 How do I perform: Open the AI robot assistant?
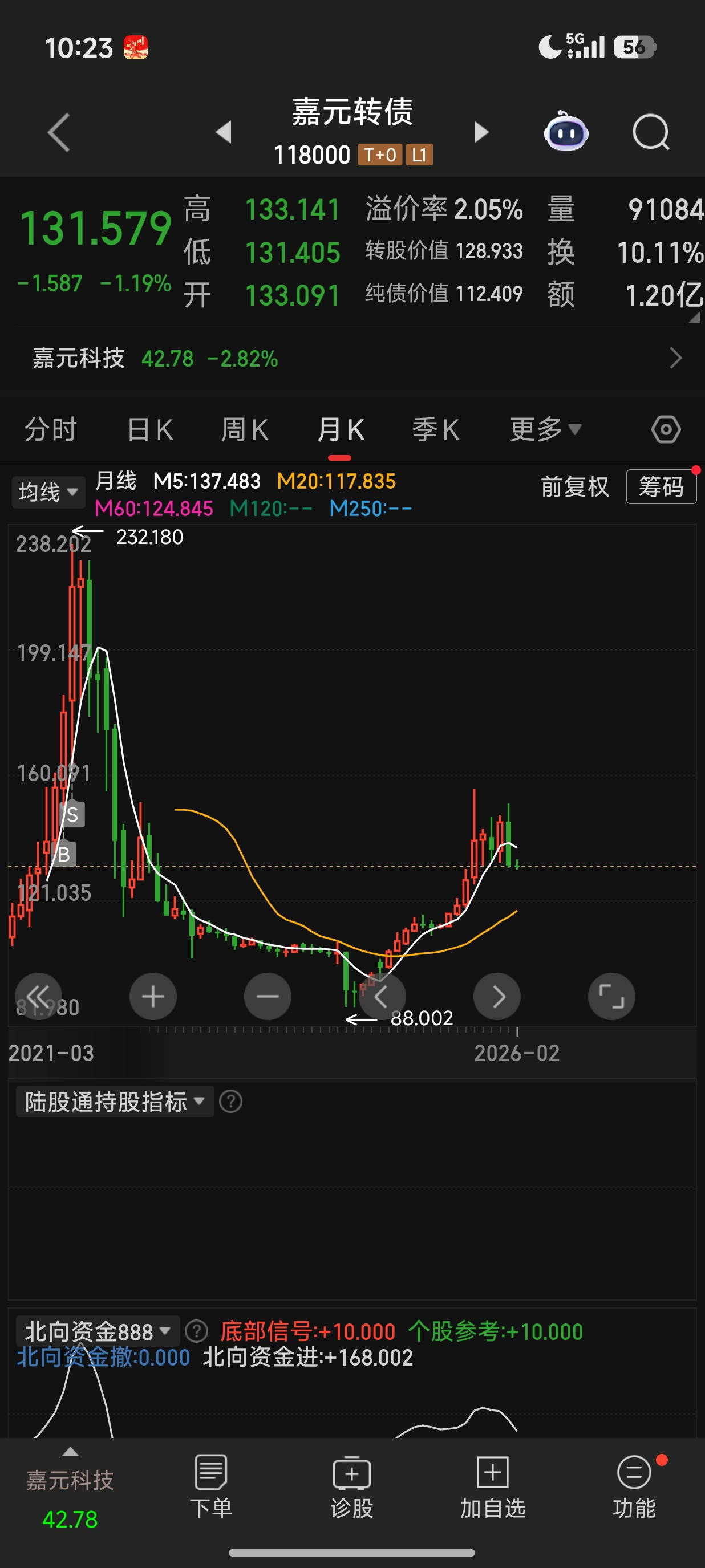point(566,132)
